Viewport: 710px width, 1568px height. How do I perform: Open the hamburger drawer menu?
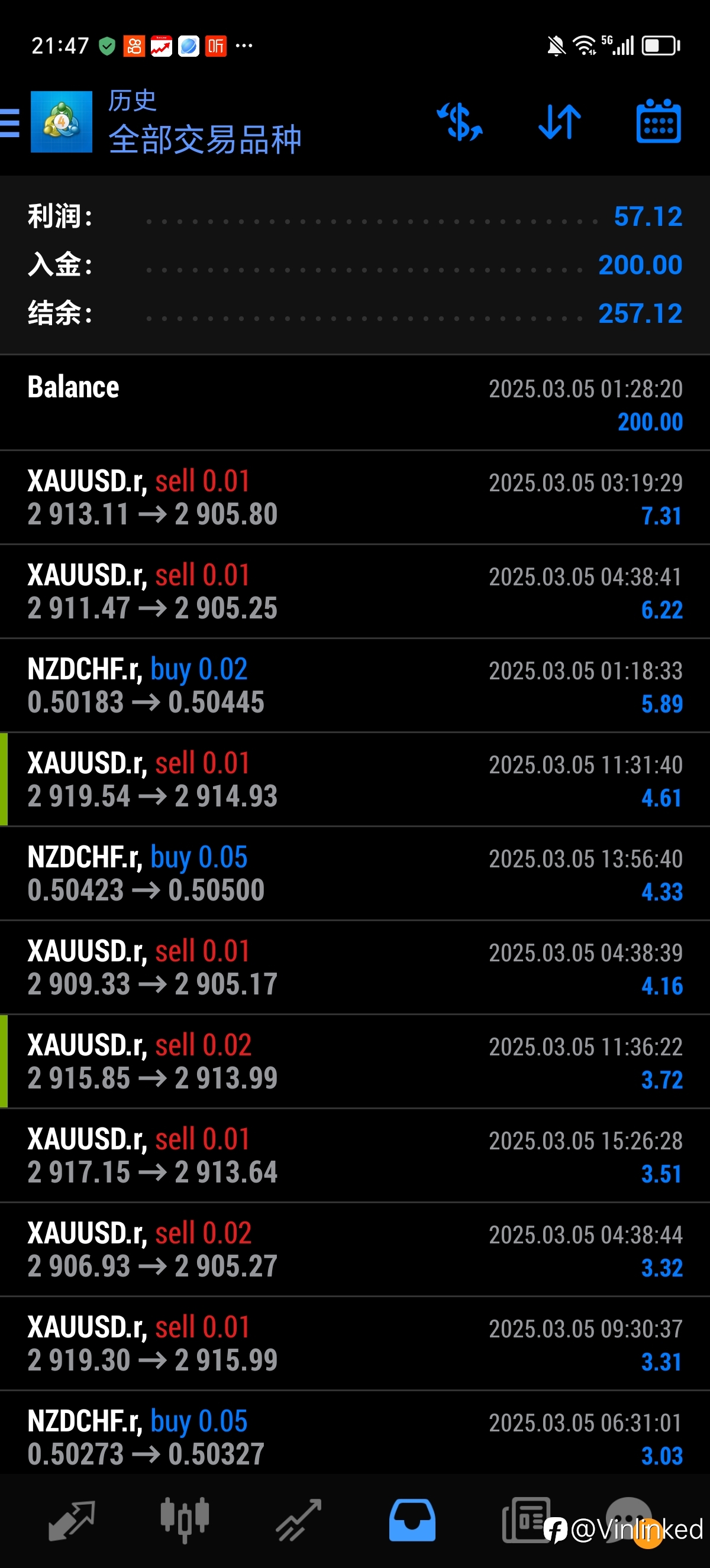(x=9, y=122)
